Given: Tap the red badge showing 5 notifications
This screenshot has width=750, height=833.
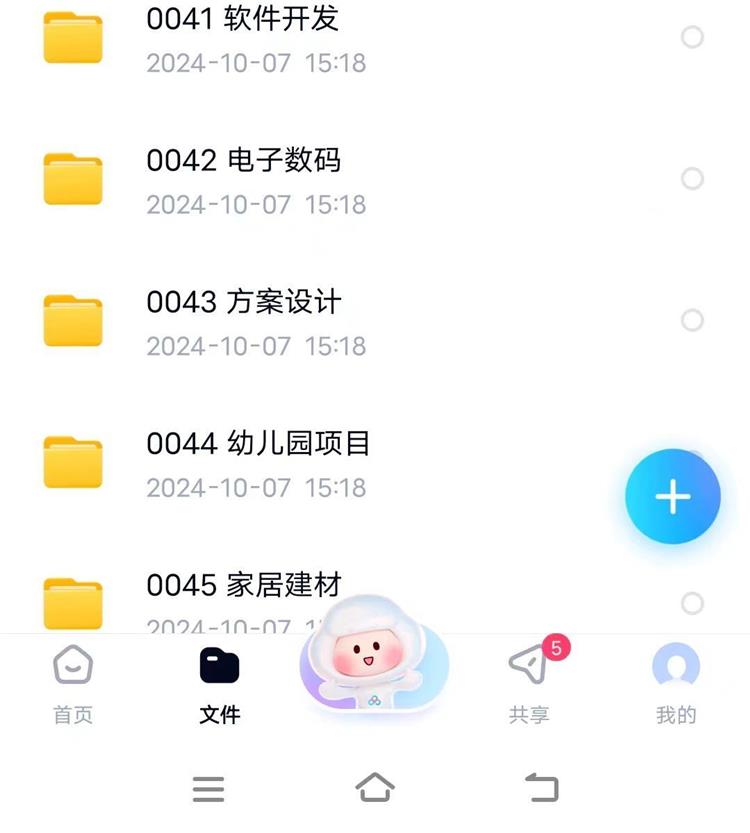Looking at the screenshot, I should tap(556, 648).
